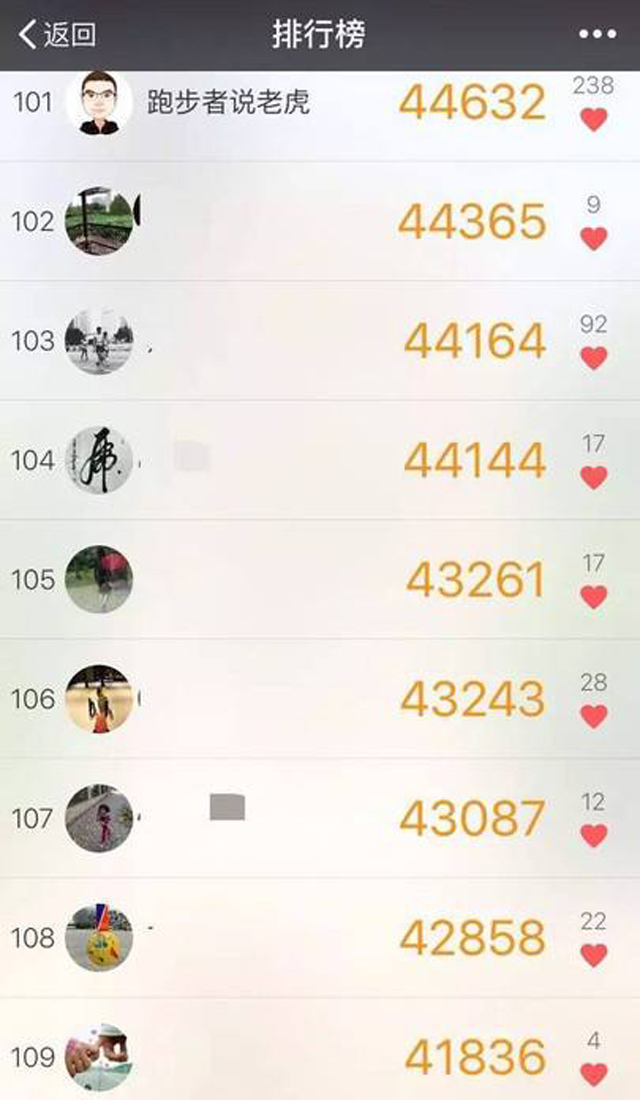
Task: Like the entry with 43087 steps
Action: click(594, 835)
